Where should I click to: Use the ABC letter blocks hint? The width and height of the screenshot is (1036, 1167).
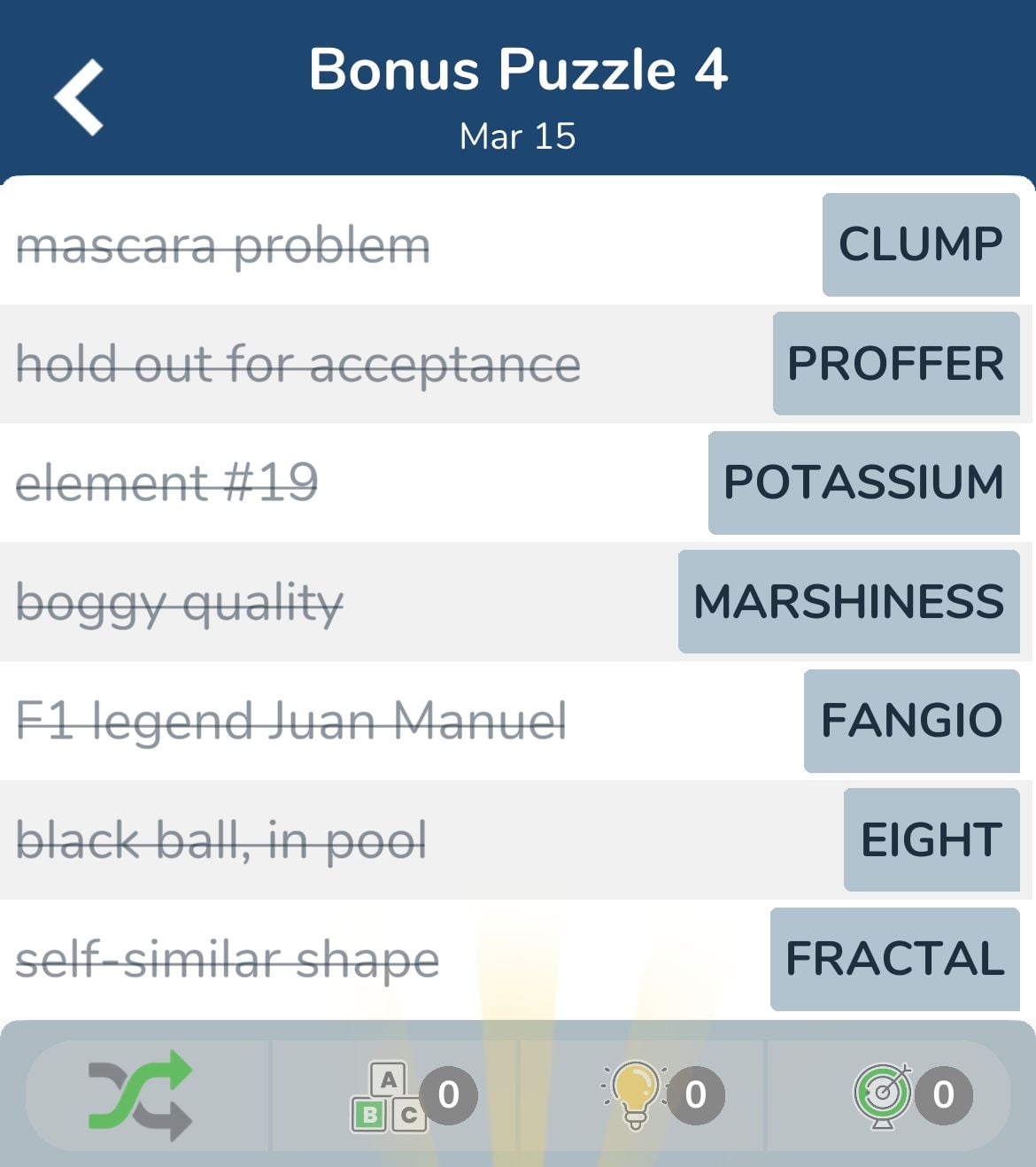(390, 1096)
